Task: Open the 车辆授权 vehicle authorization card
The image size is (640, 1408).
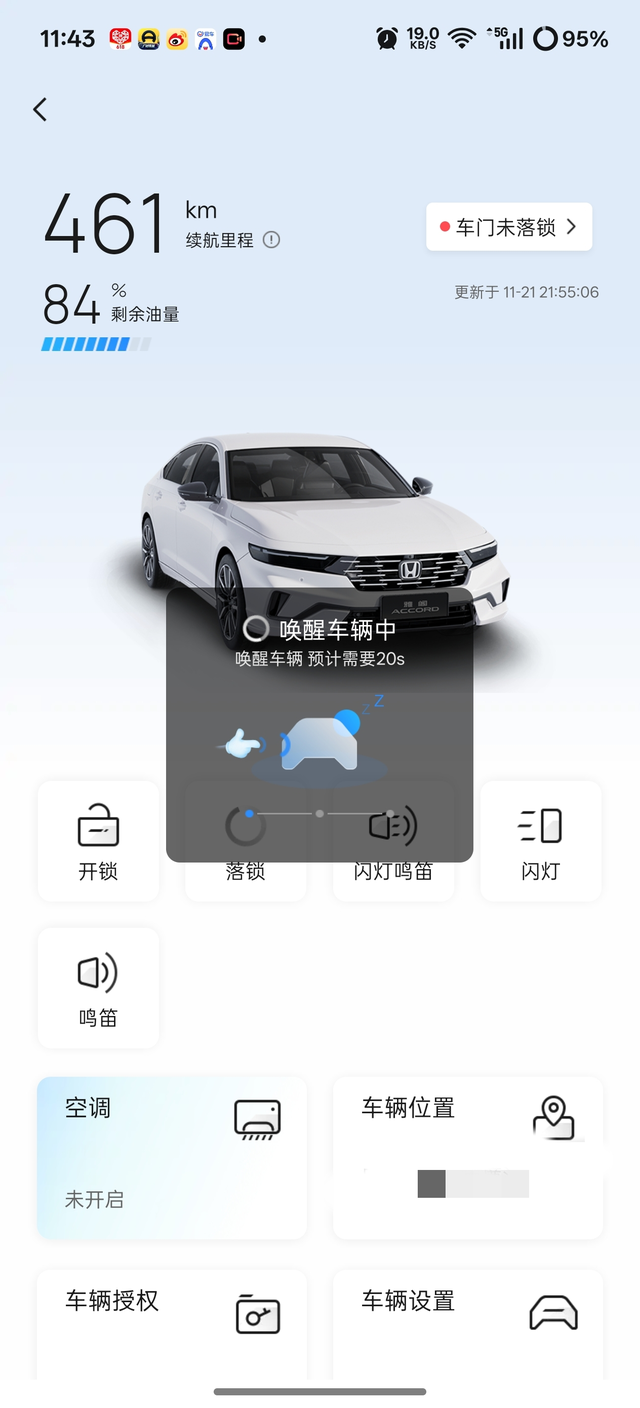Action: pyautogui.click(x=172, y=1320)
